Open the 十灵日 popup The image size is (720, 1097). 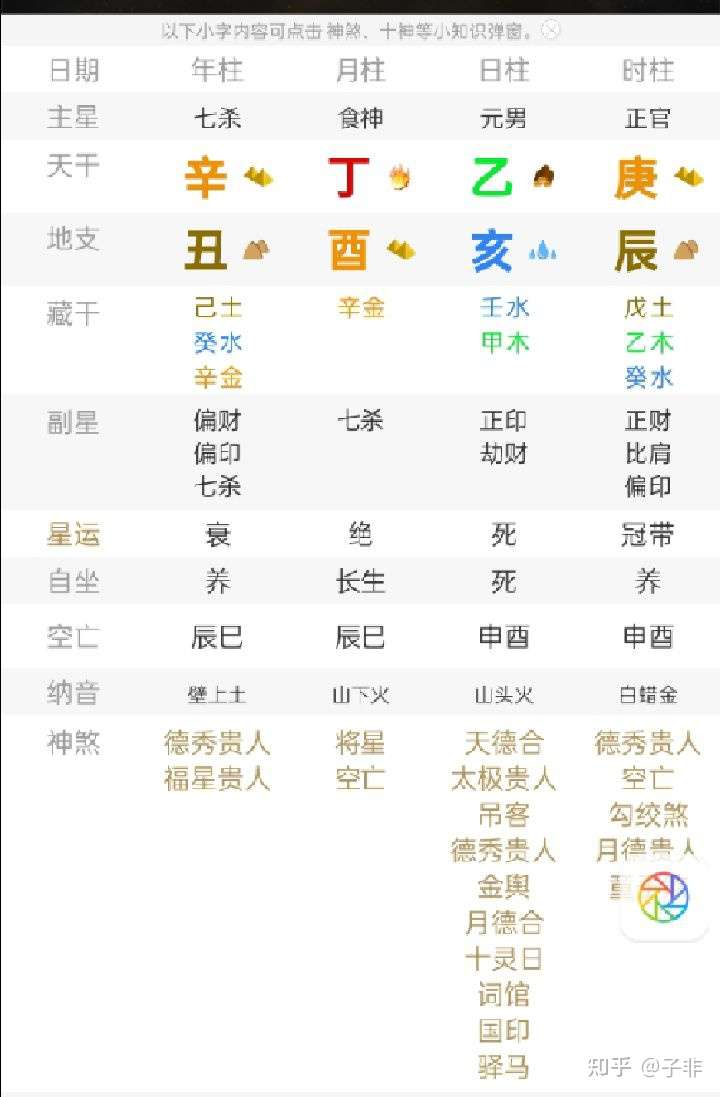[x=504, y=958]
